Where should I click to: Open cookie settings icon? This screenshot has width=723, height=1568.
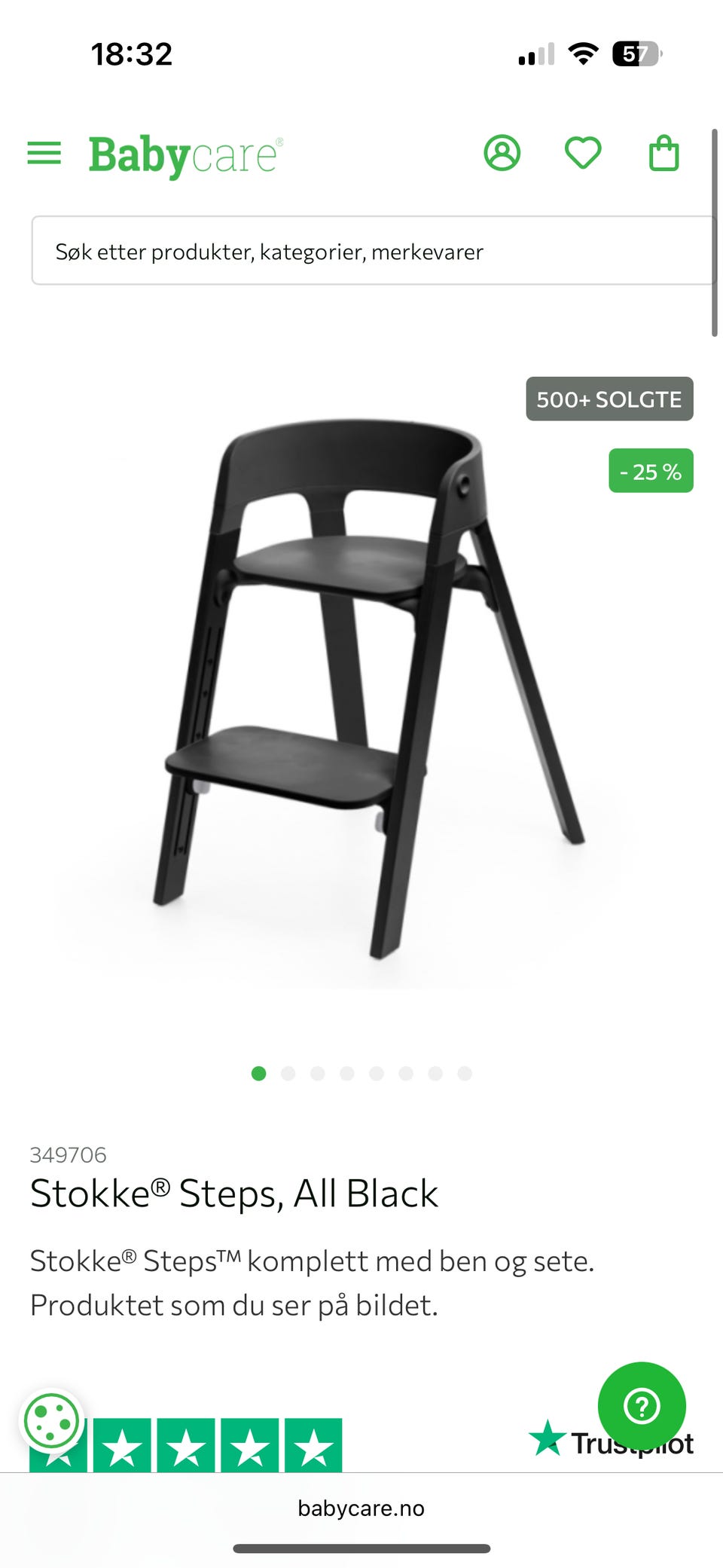click(51, 1421)
